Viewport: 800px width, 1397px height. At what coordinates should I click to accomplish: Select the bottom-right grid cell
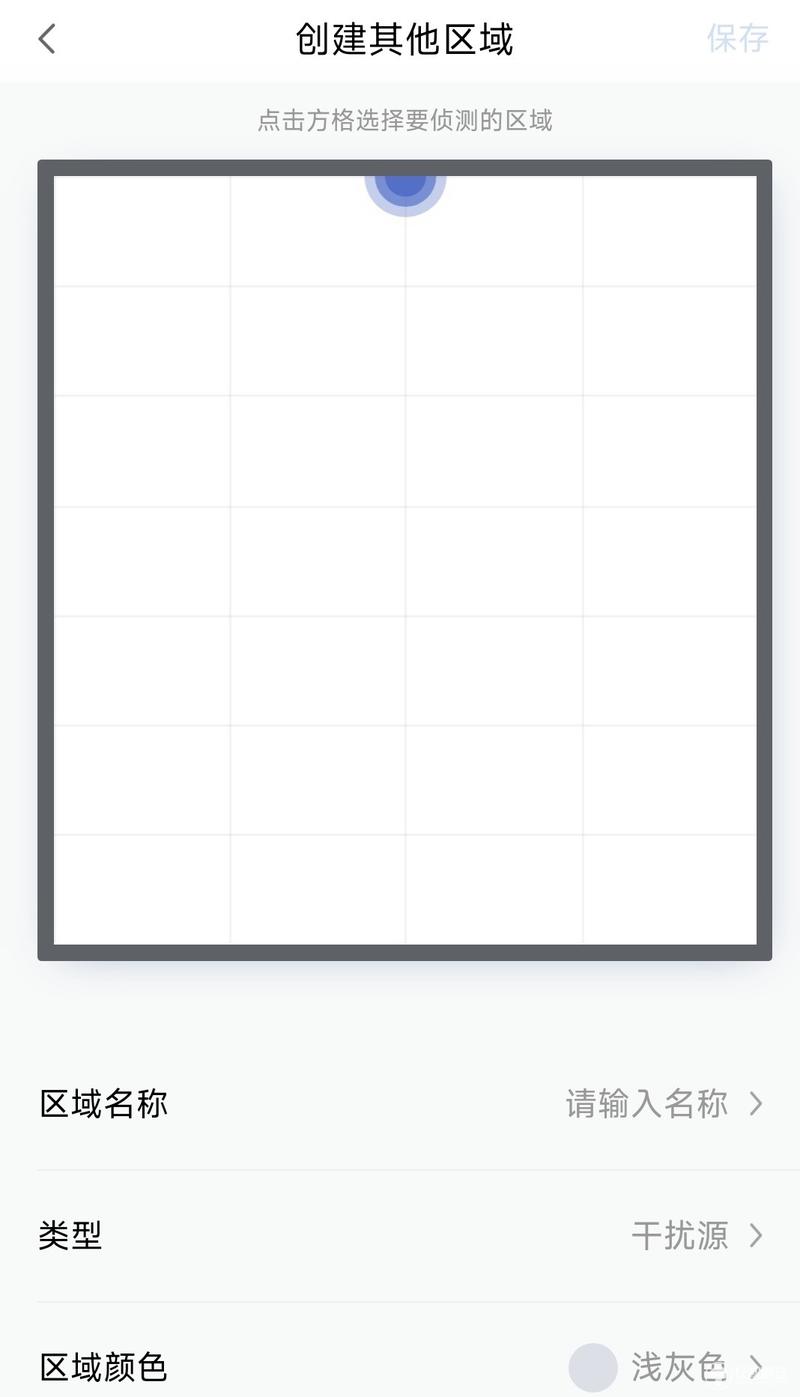(669, 890)
